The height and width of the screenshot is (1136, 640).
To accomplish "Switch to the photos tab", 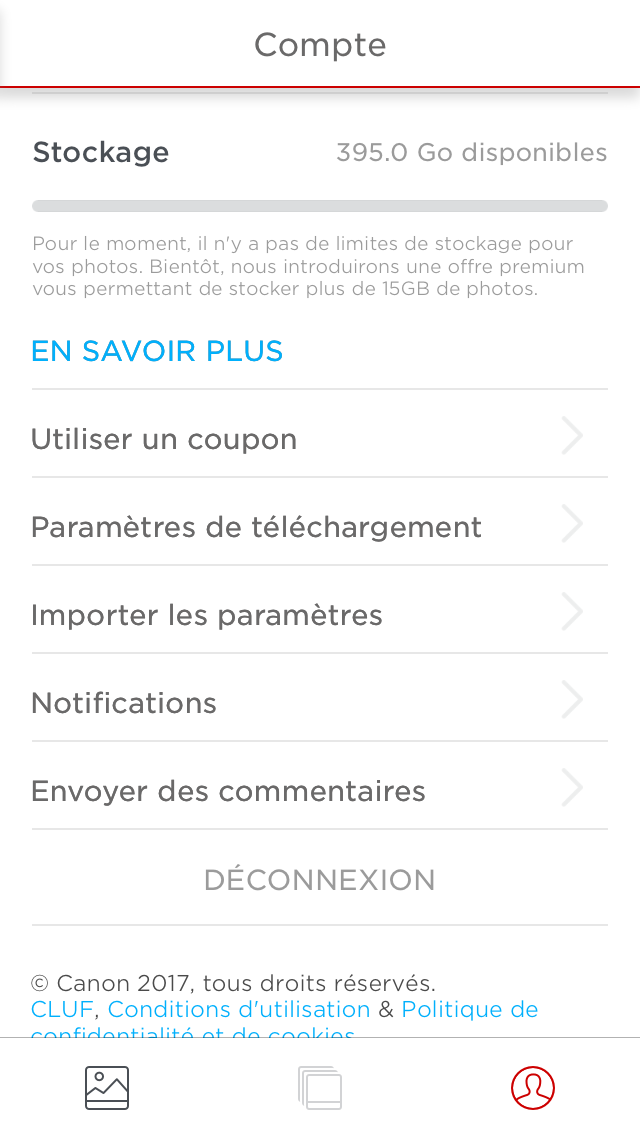I will (107, 1088).
